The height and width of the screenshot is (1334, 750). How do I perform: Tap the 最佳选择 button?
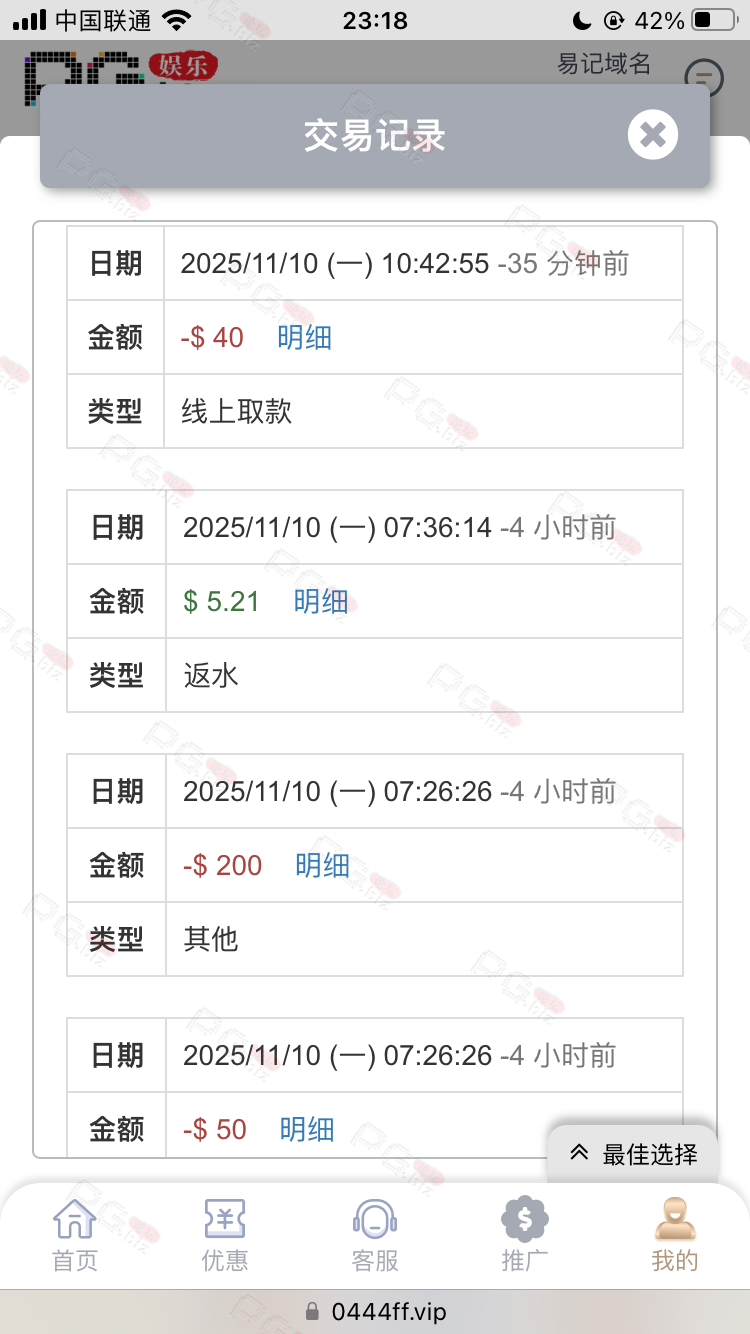tap(634, 1154)
